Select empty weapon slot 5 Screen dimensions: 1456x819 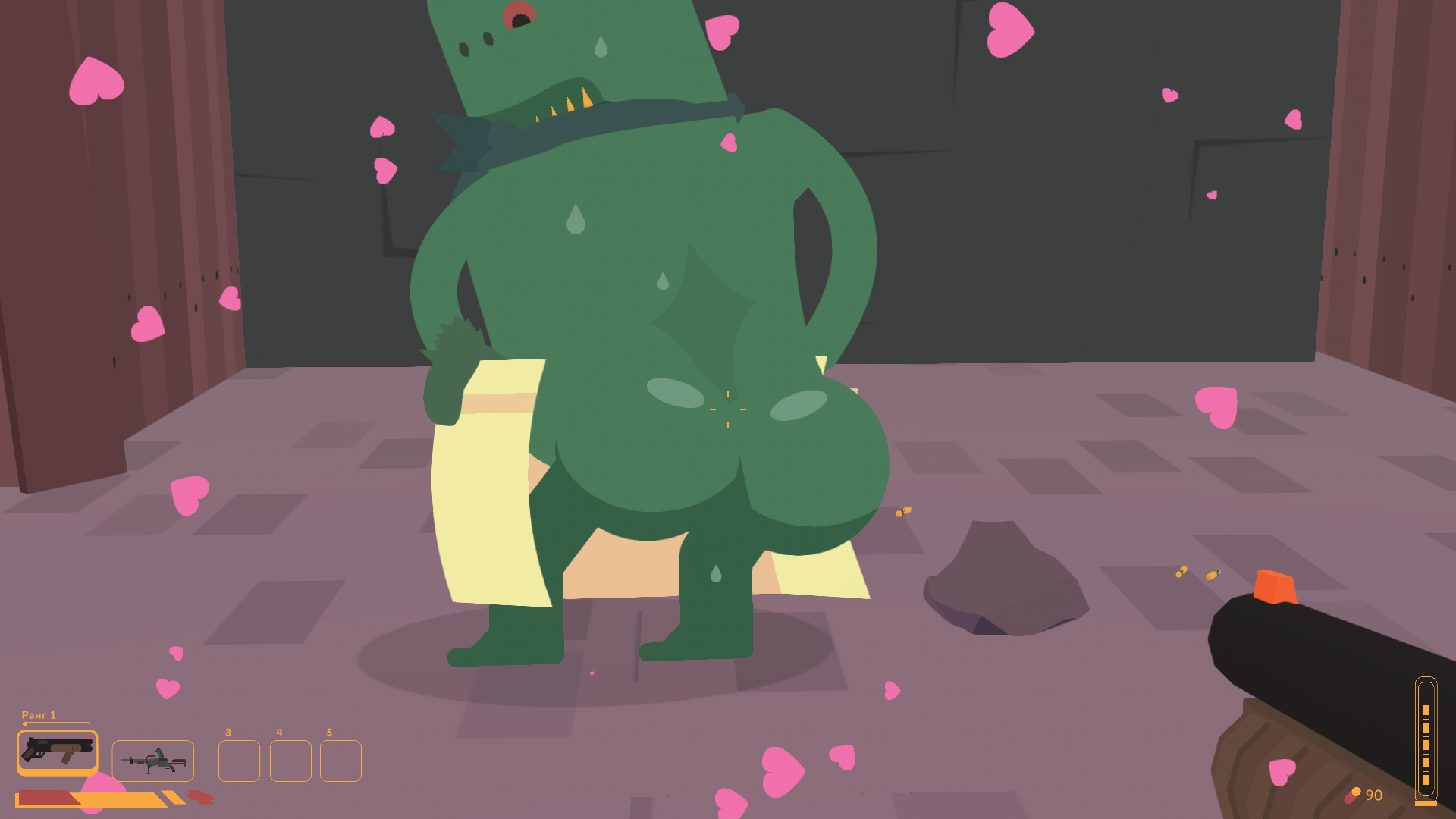point(340,761)
